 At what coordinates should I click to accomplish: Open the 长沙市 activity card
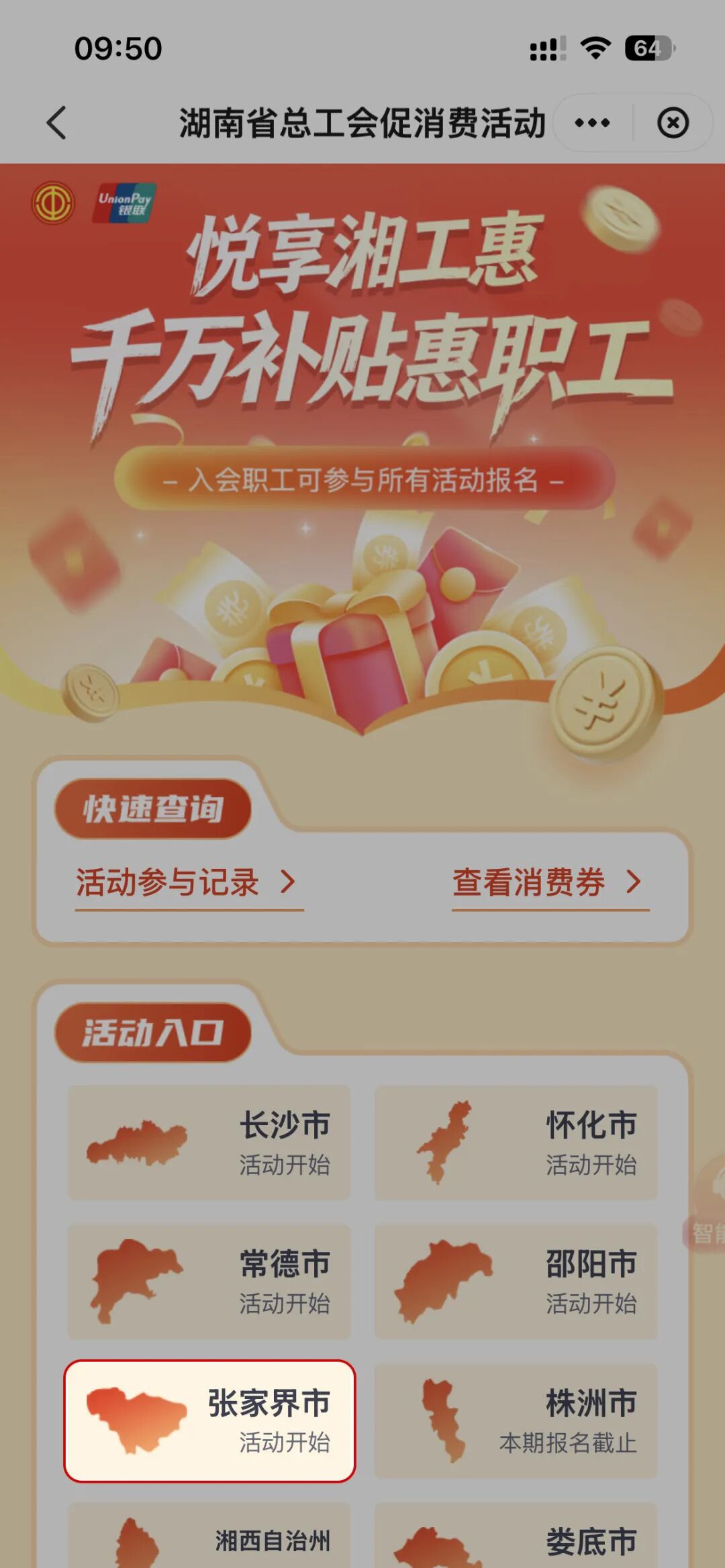coord(209,1143)
